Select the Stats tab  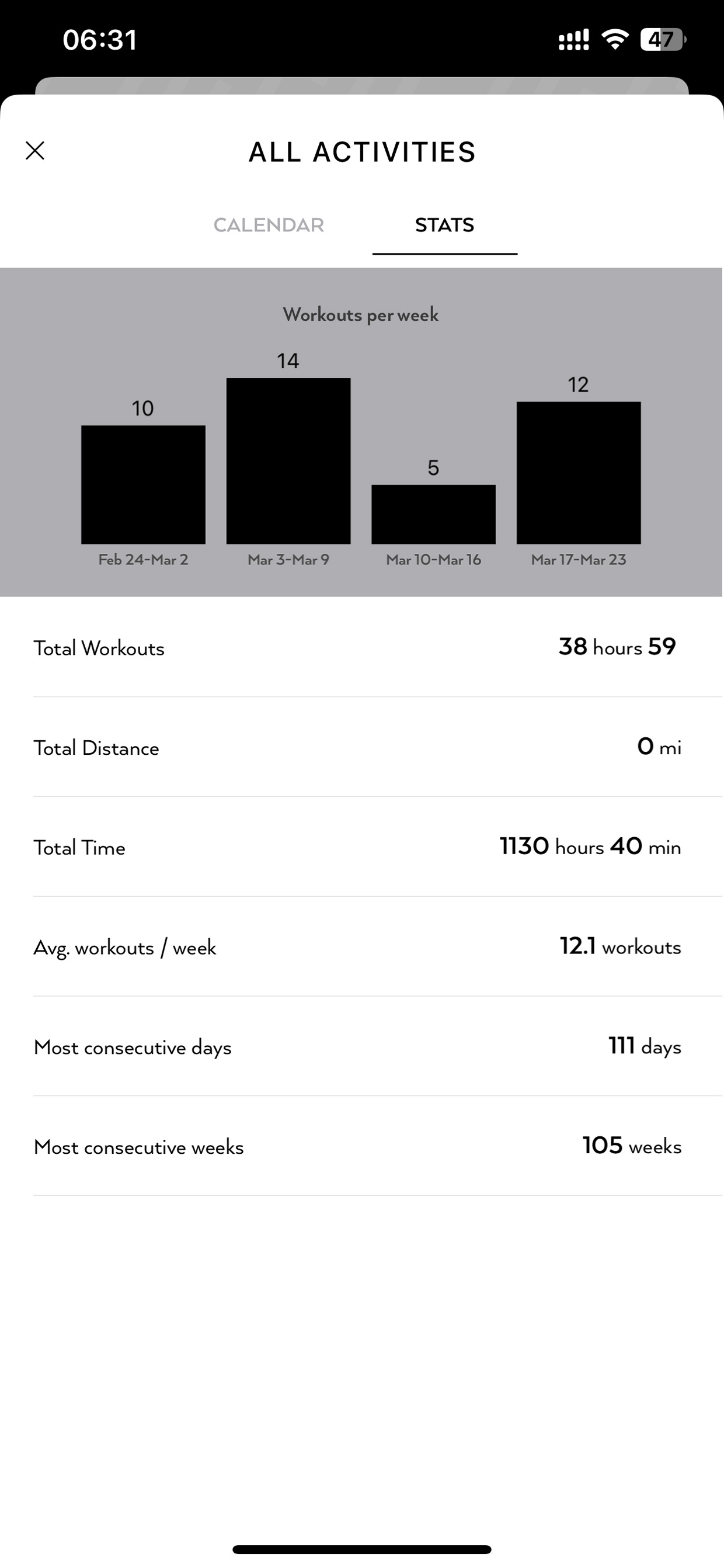pos(445,226)
